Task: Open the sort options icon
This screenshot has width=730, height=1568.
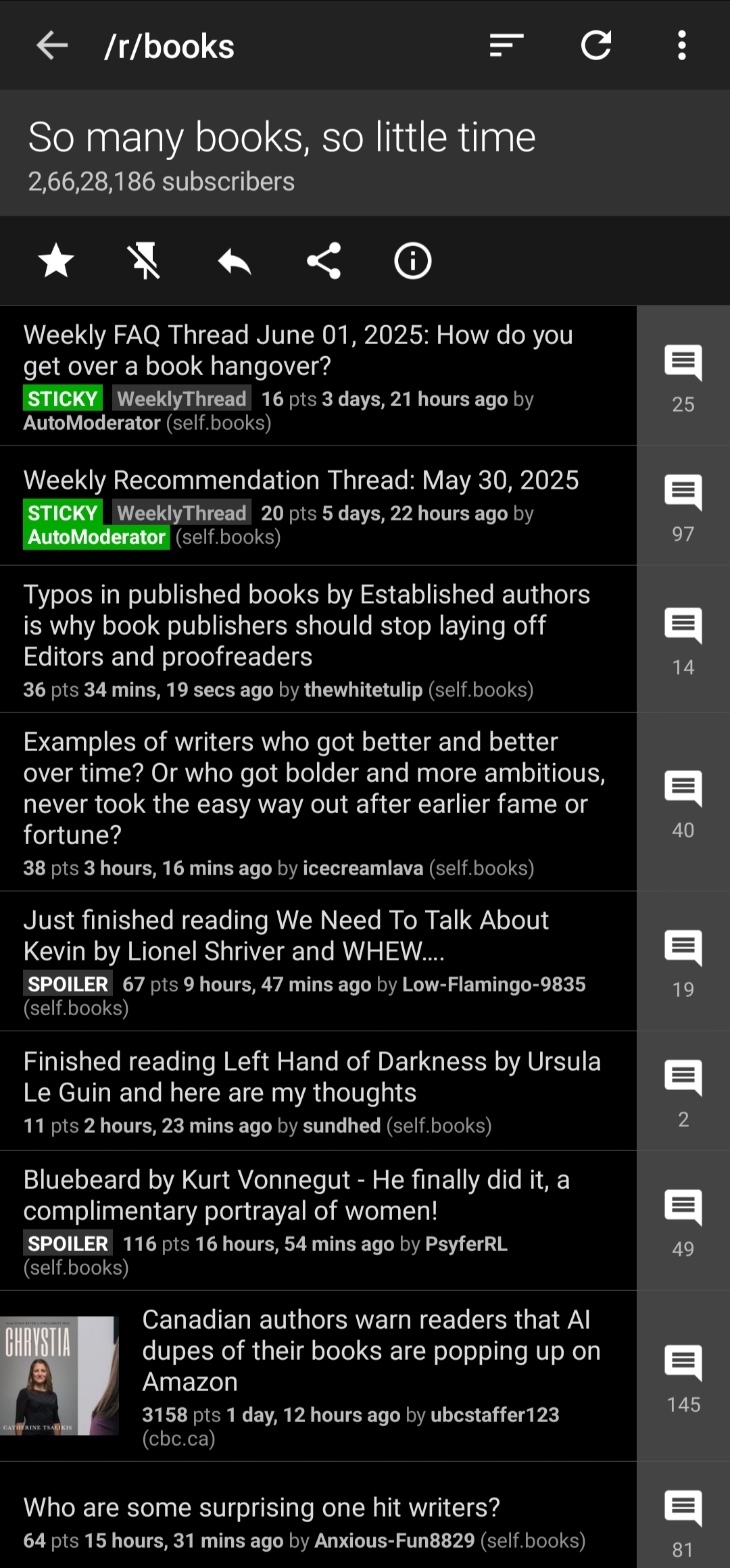Action: (506, 46)
